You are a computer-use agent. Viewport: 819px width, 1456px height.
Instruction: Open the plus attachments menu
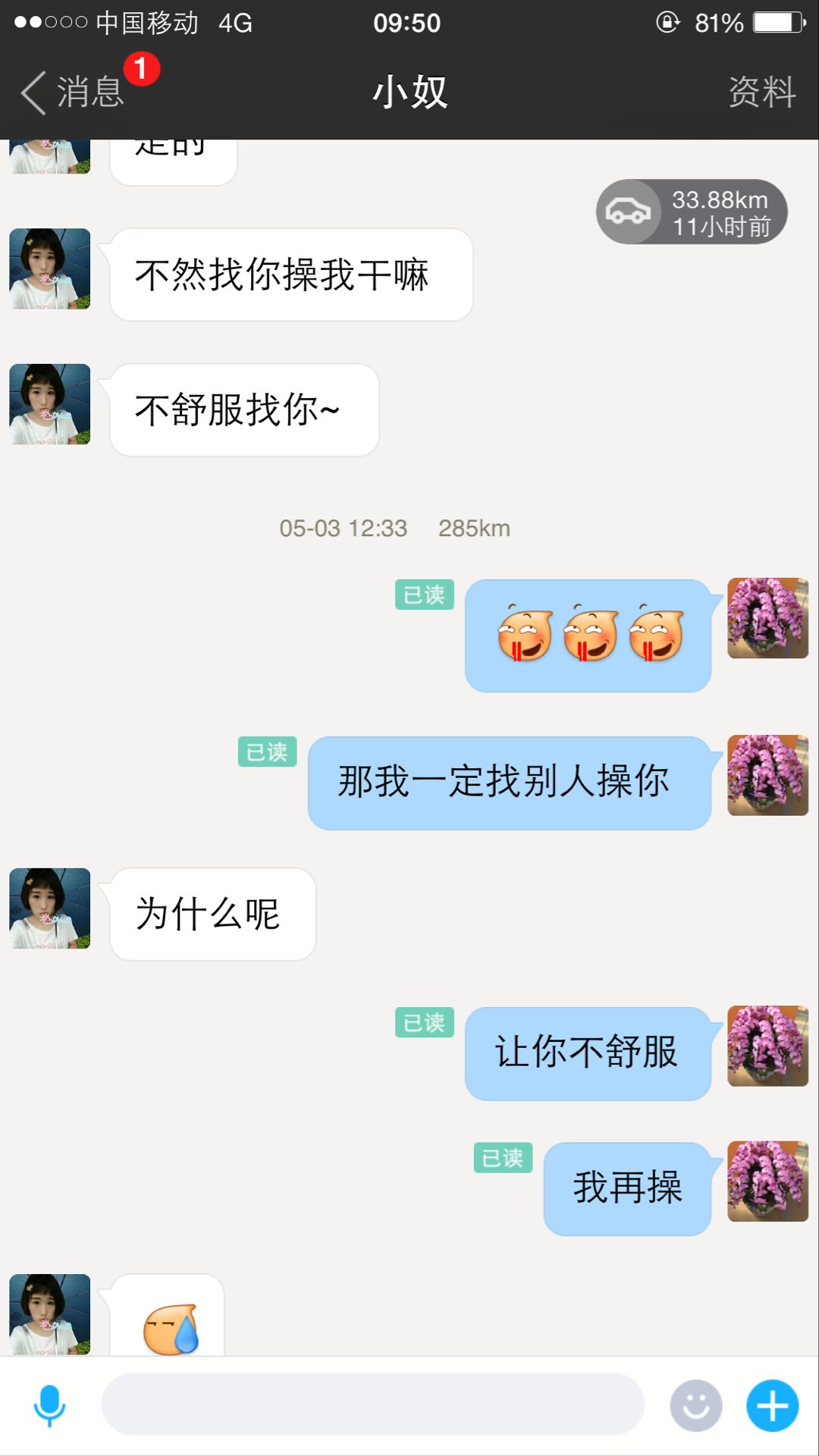[x=772, y=1405]
